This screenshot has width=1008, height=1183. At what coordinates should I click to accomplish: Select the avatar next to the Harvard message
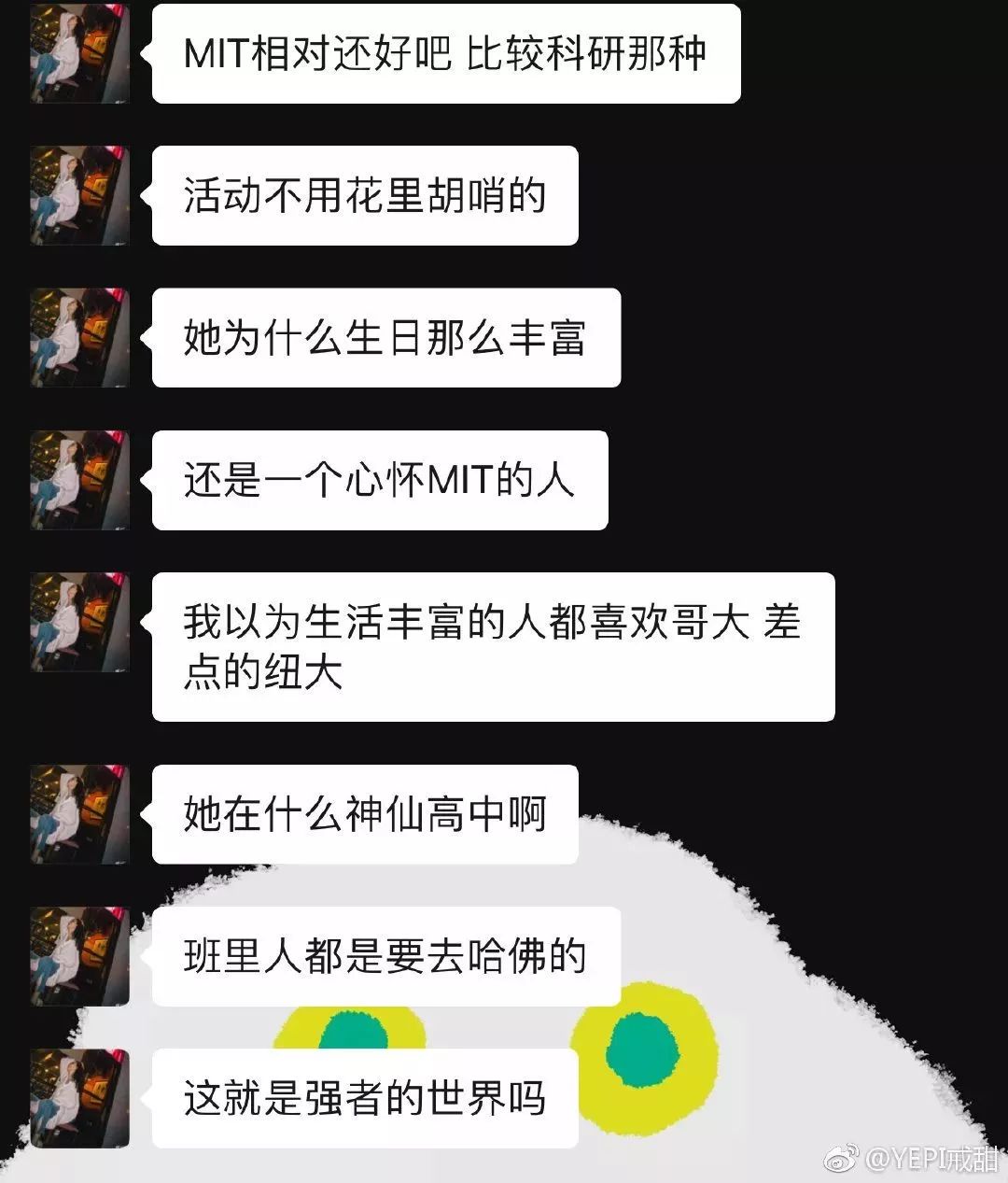79,954
